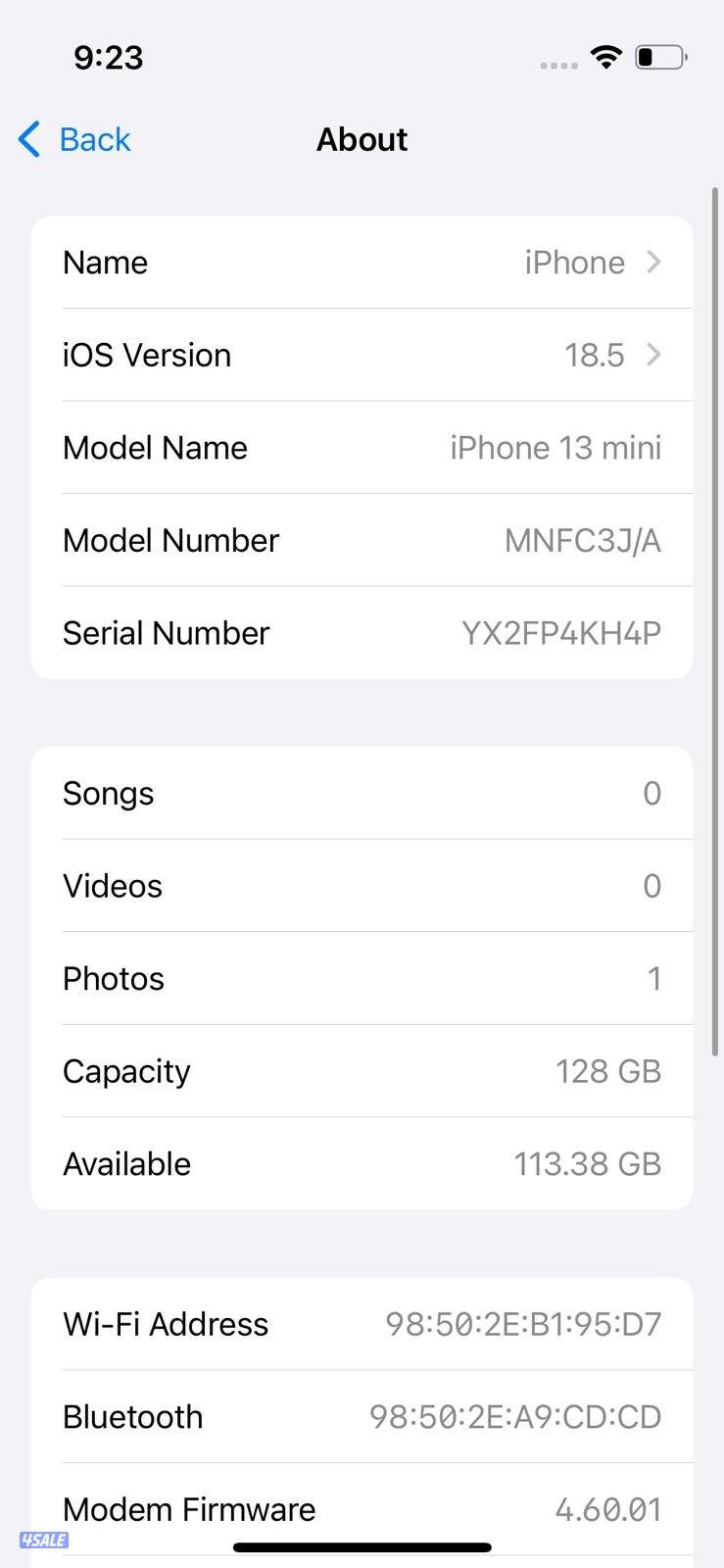Tap the Wi-Fi Address row

[x=362, y=1323]
